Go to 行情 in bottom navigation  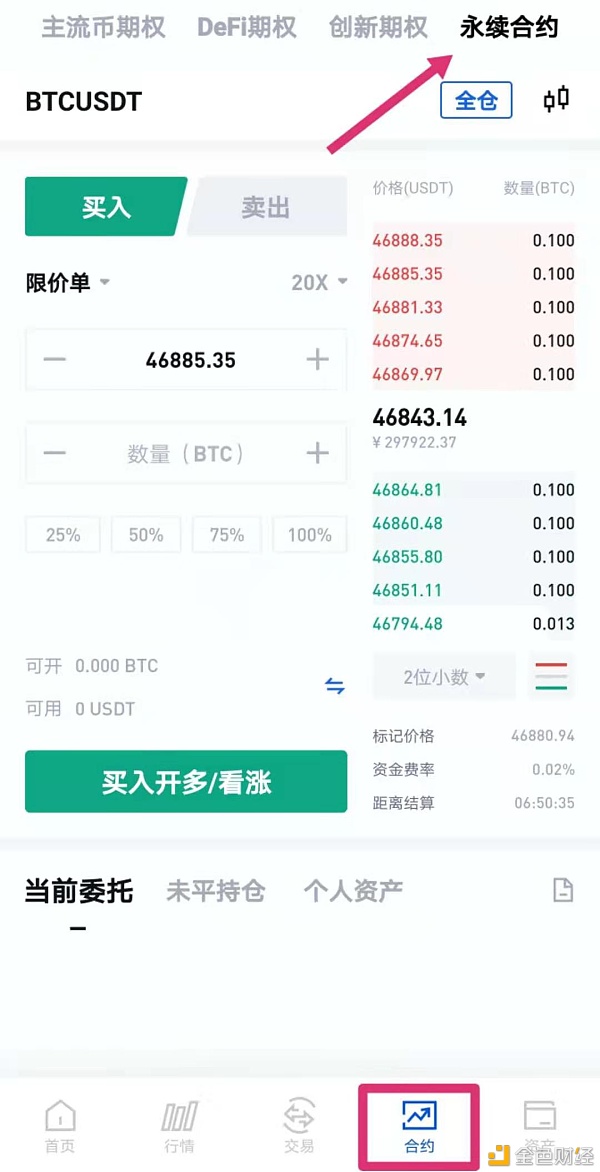[x=179, y=1127]
